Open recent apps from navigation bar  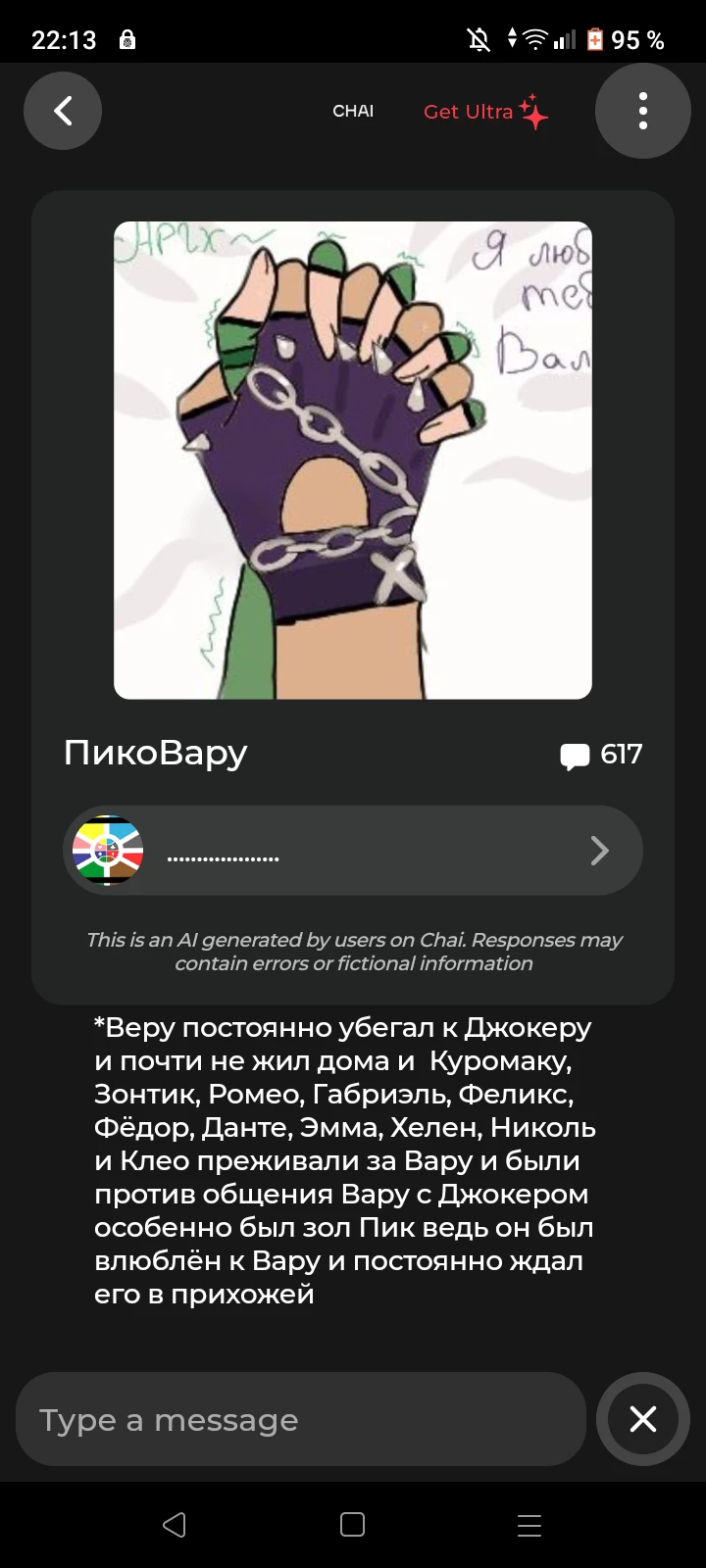(x=529, y=1525)
